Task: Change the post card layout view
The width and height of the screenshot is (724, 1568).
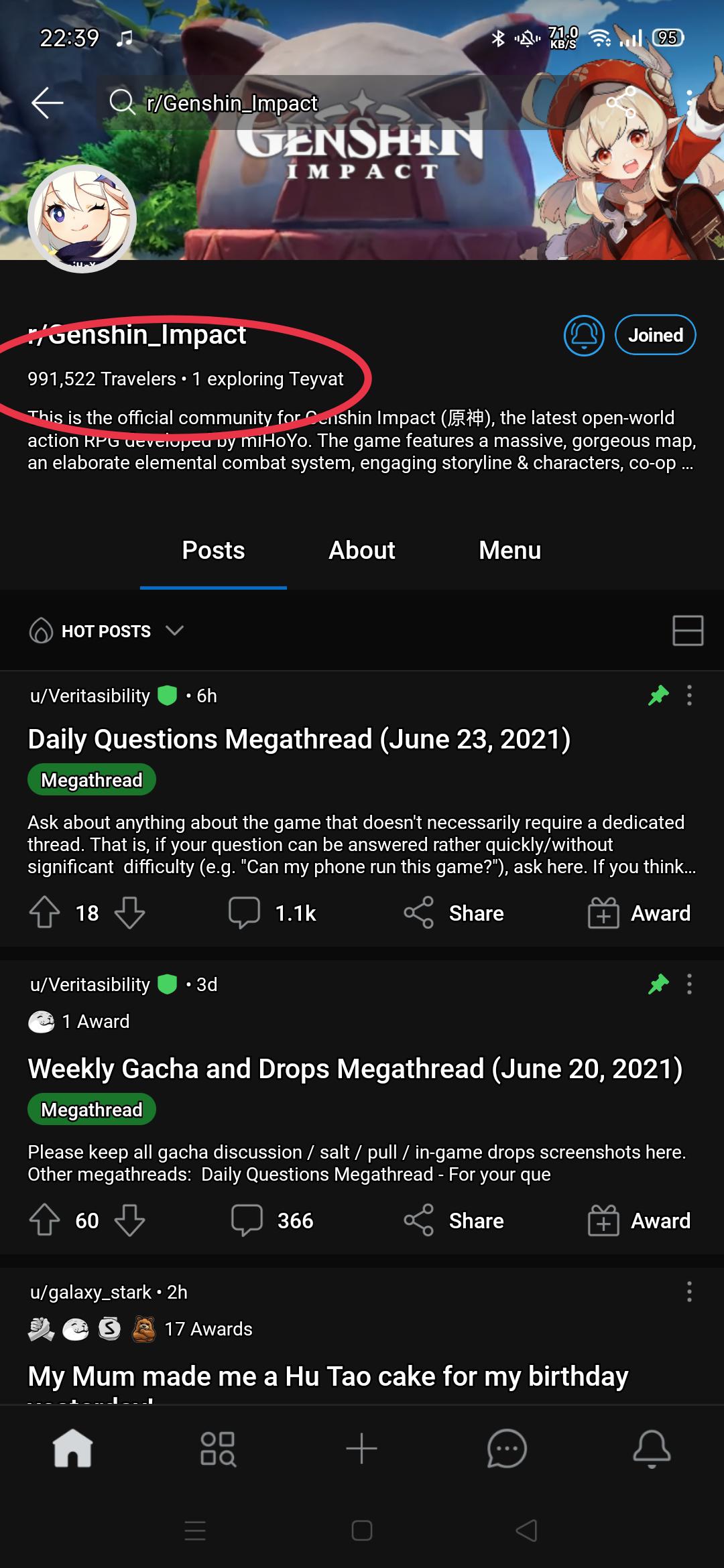Action: tap(688, 631)
